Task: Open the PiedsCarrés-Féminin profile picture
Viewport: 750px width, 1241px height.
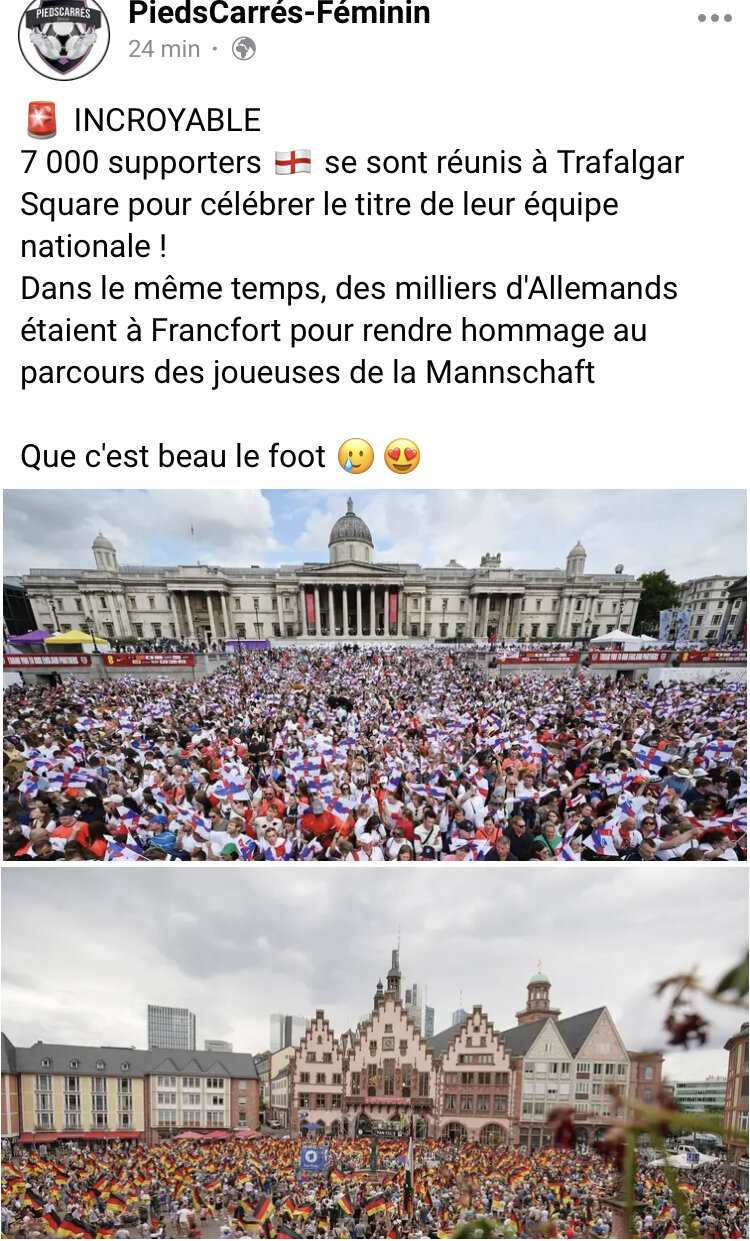Action: point(64,38)
